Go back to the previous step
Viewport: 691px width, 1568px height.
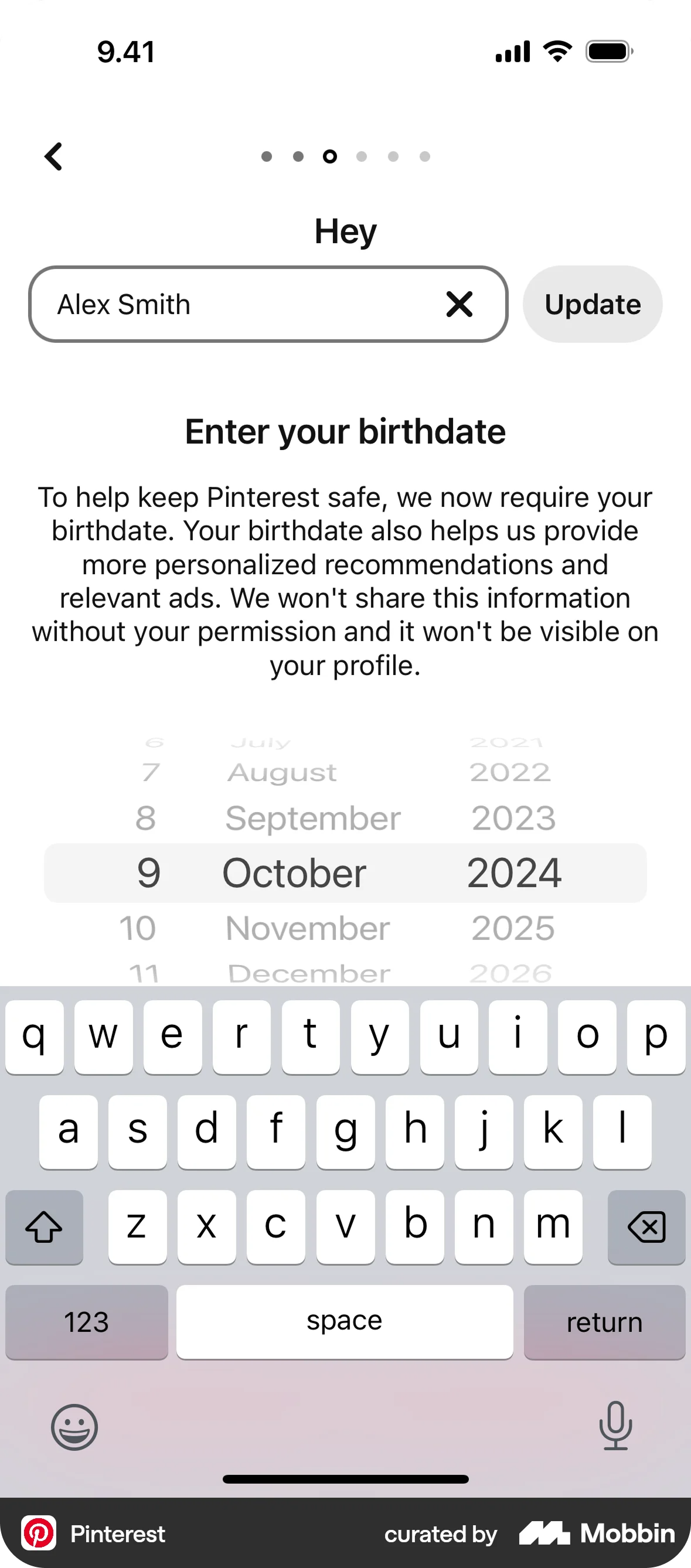pyautogui.click(x=53, y=157)
